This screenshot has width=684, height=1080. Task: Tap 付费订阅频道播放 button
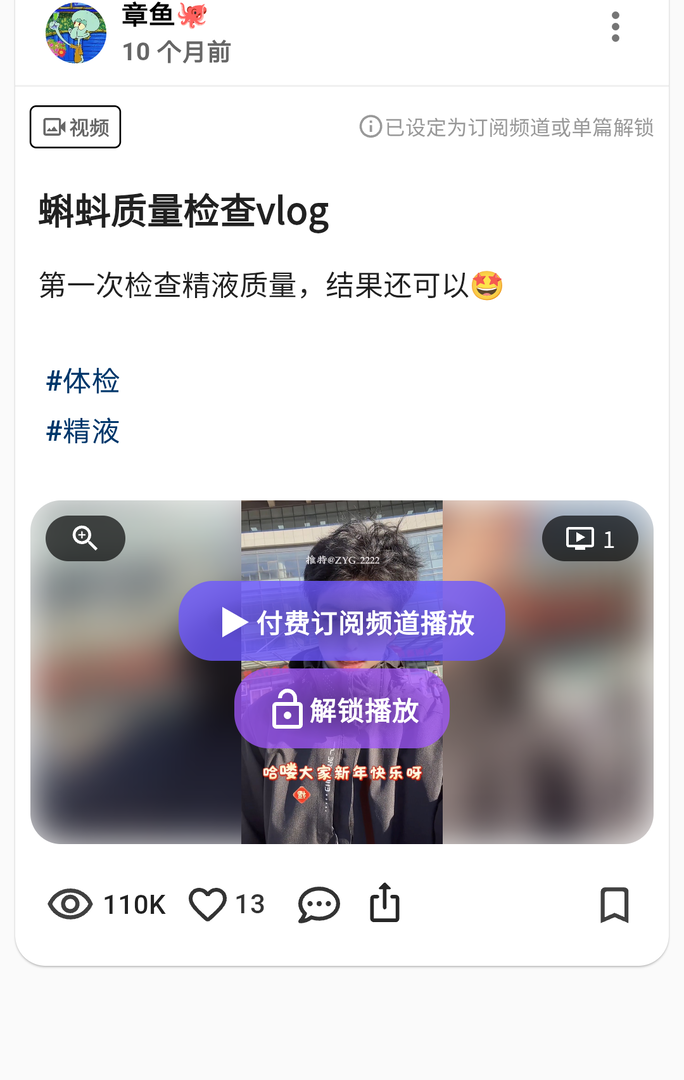click(x=342, y=622)
